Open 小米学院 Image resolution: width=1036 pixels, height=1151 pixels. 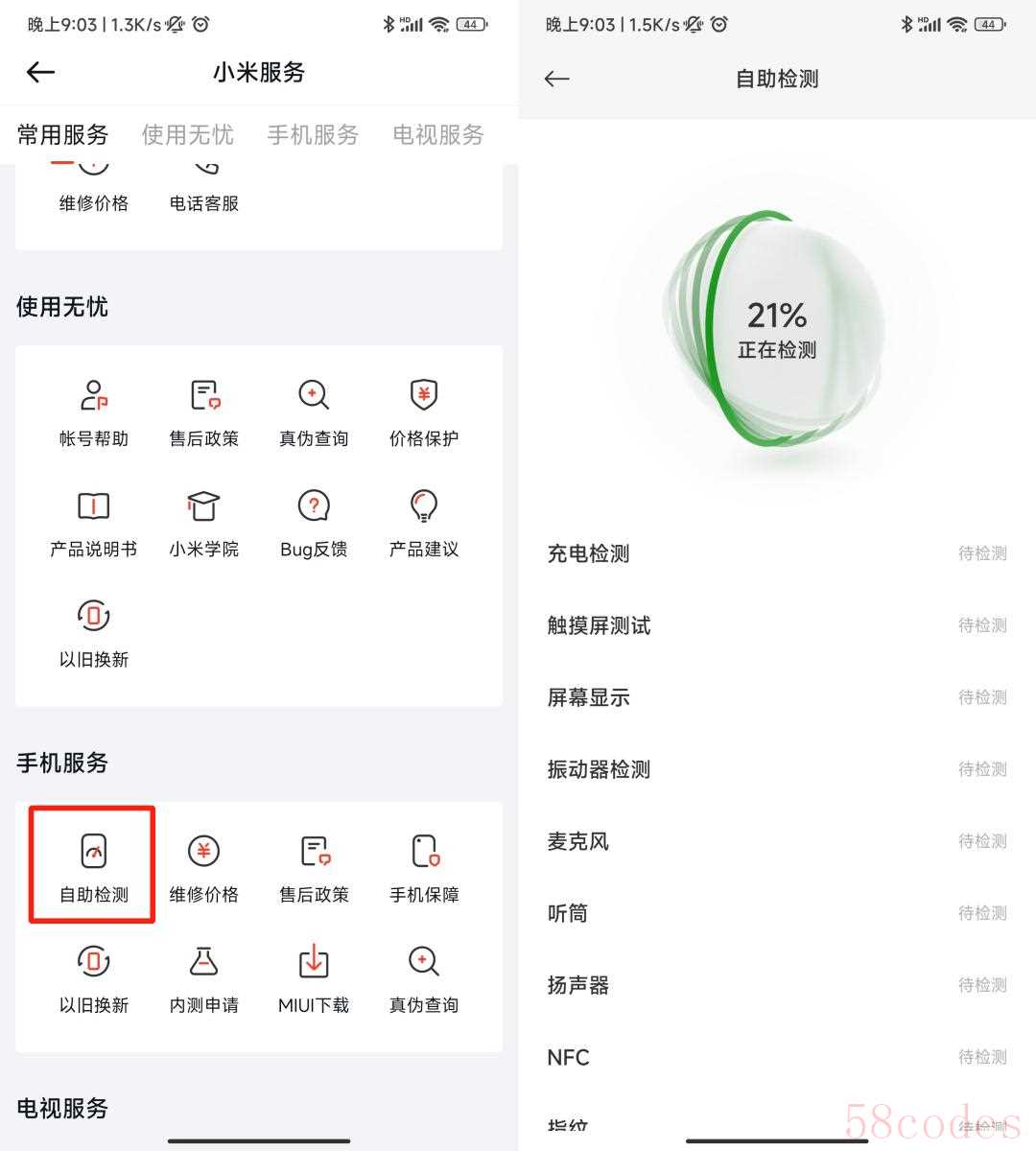(203, 524)
